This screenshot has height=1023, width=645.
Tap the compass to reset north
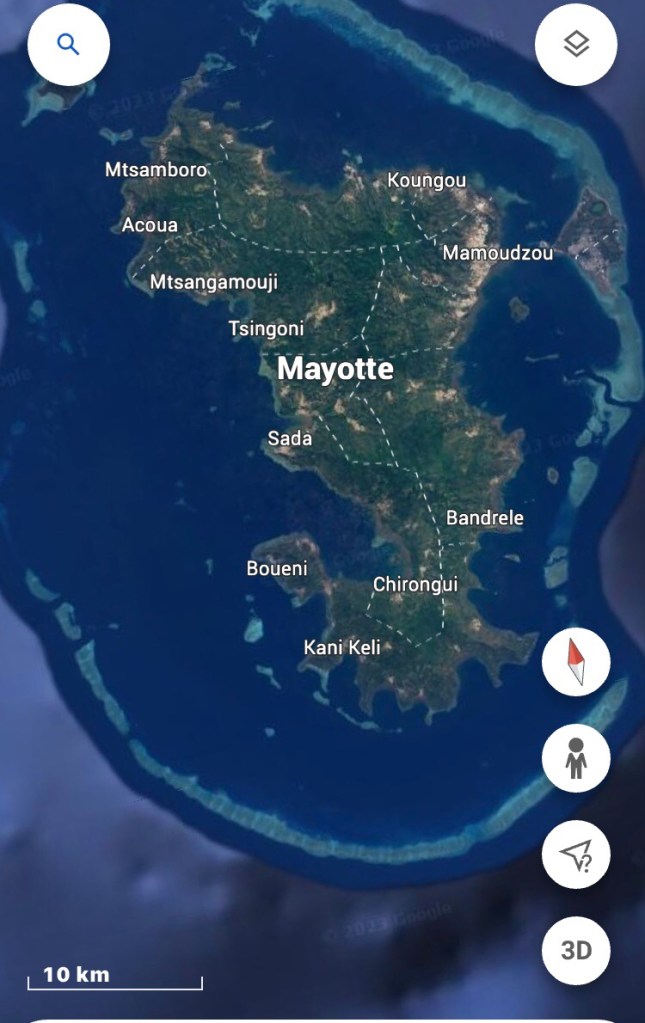point(576,663)
